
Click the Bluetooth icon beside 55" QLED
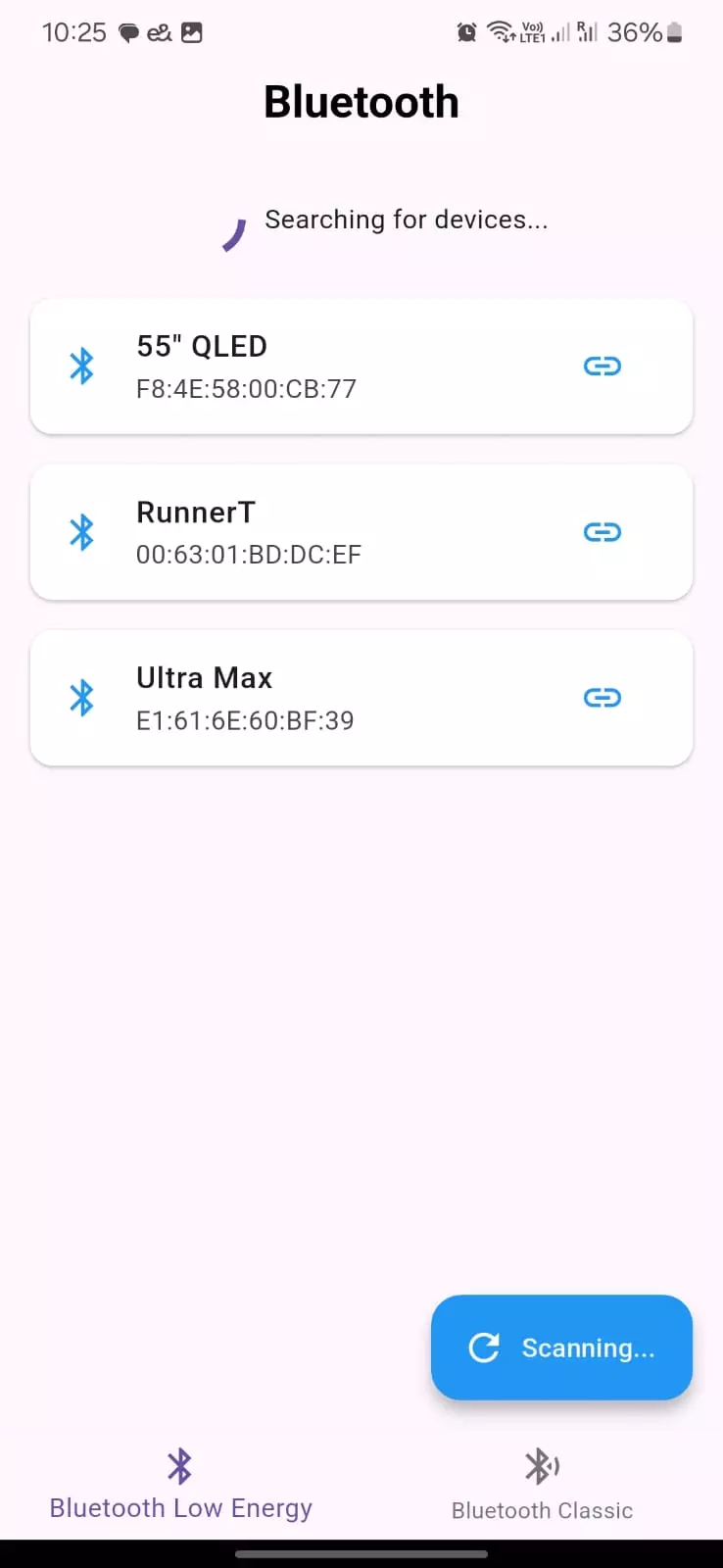83,367
